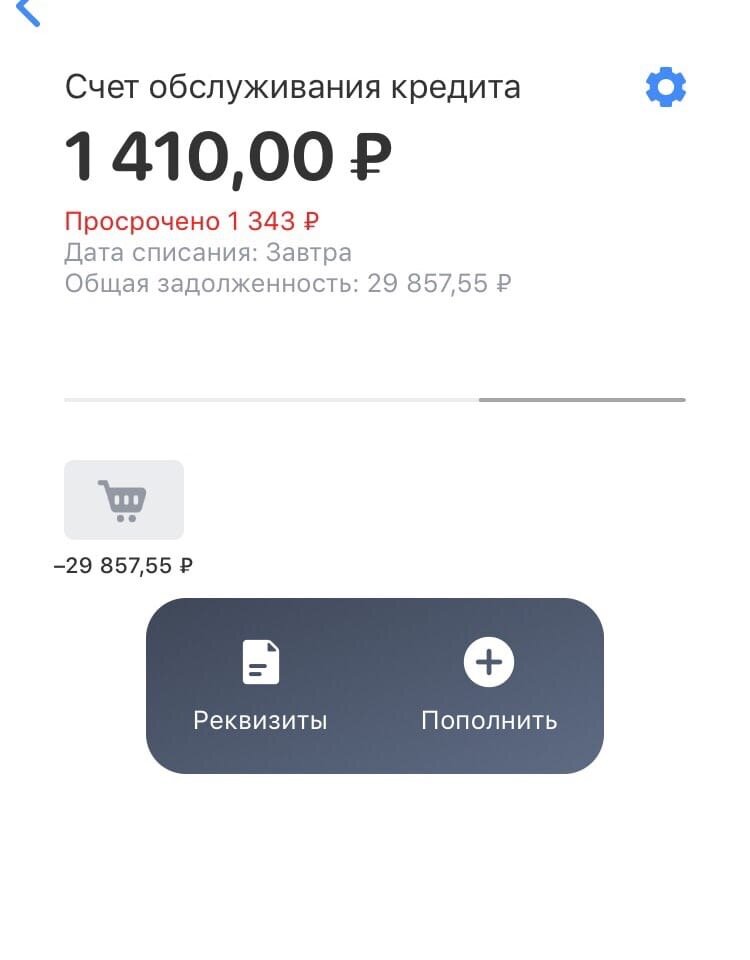
Task: Top up the account with Пополнить
Action: 489,685
